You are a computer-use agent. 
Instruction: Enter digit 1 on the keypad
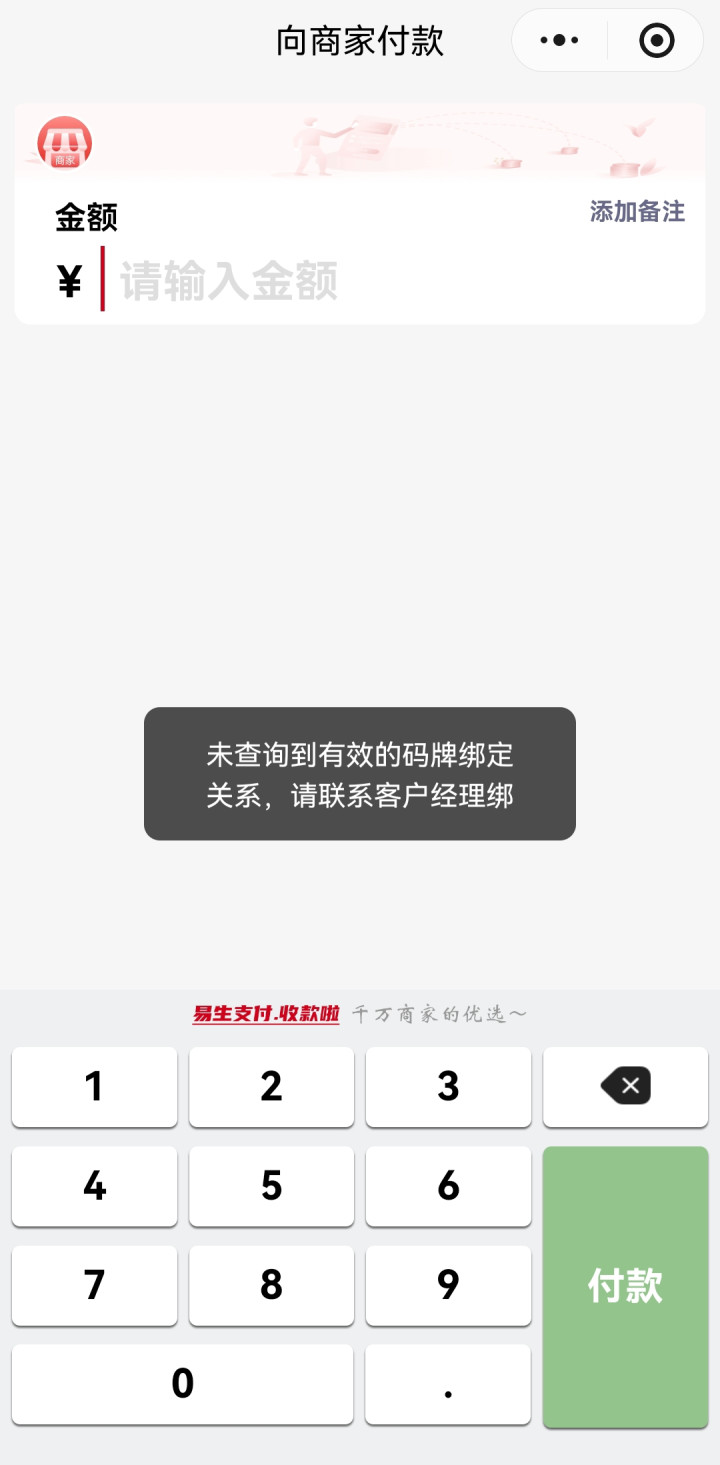click(x=94, y=1086)
